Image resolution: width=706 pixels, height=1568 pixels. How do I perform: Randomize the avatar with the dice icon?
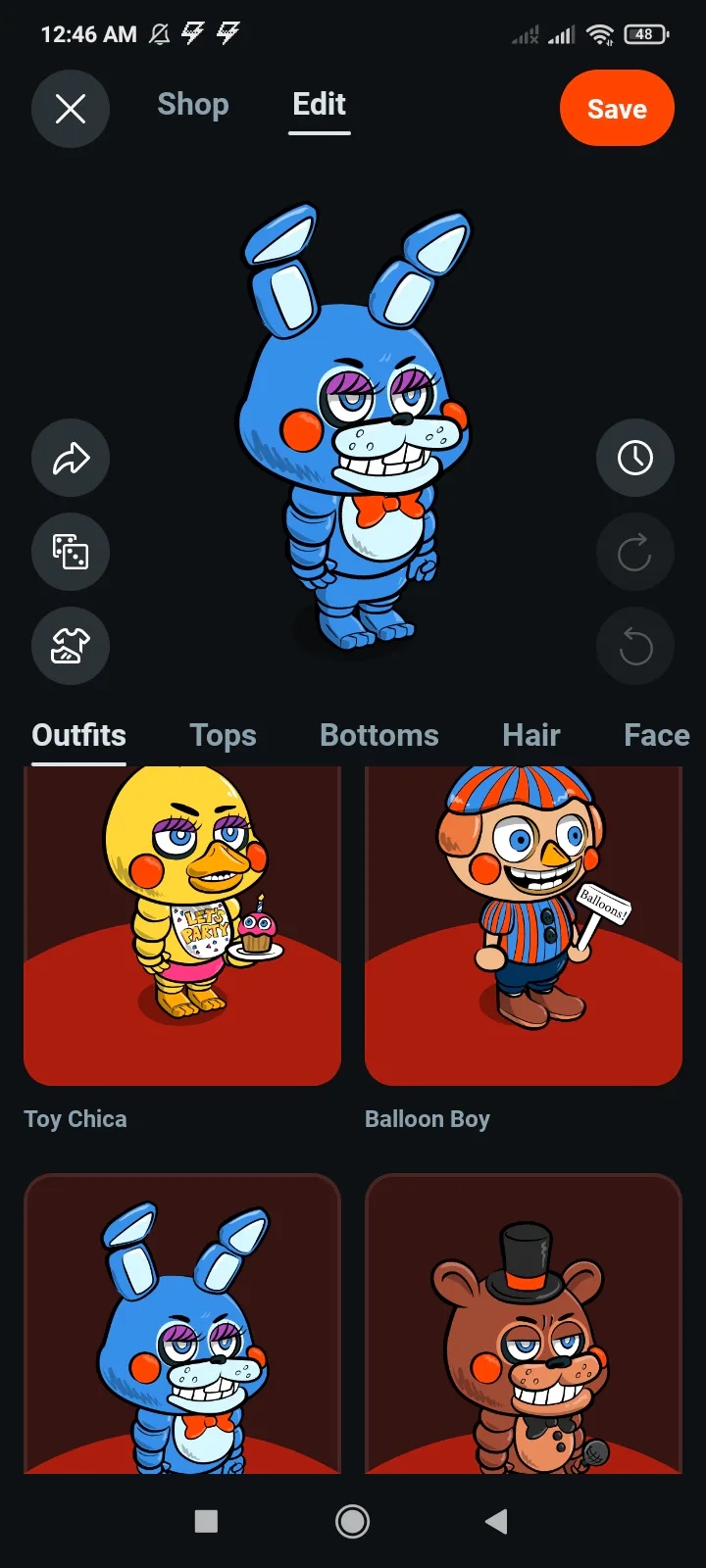[71, 552]
